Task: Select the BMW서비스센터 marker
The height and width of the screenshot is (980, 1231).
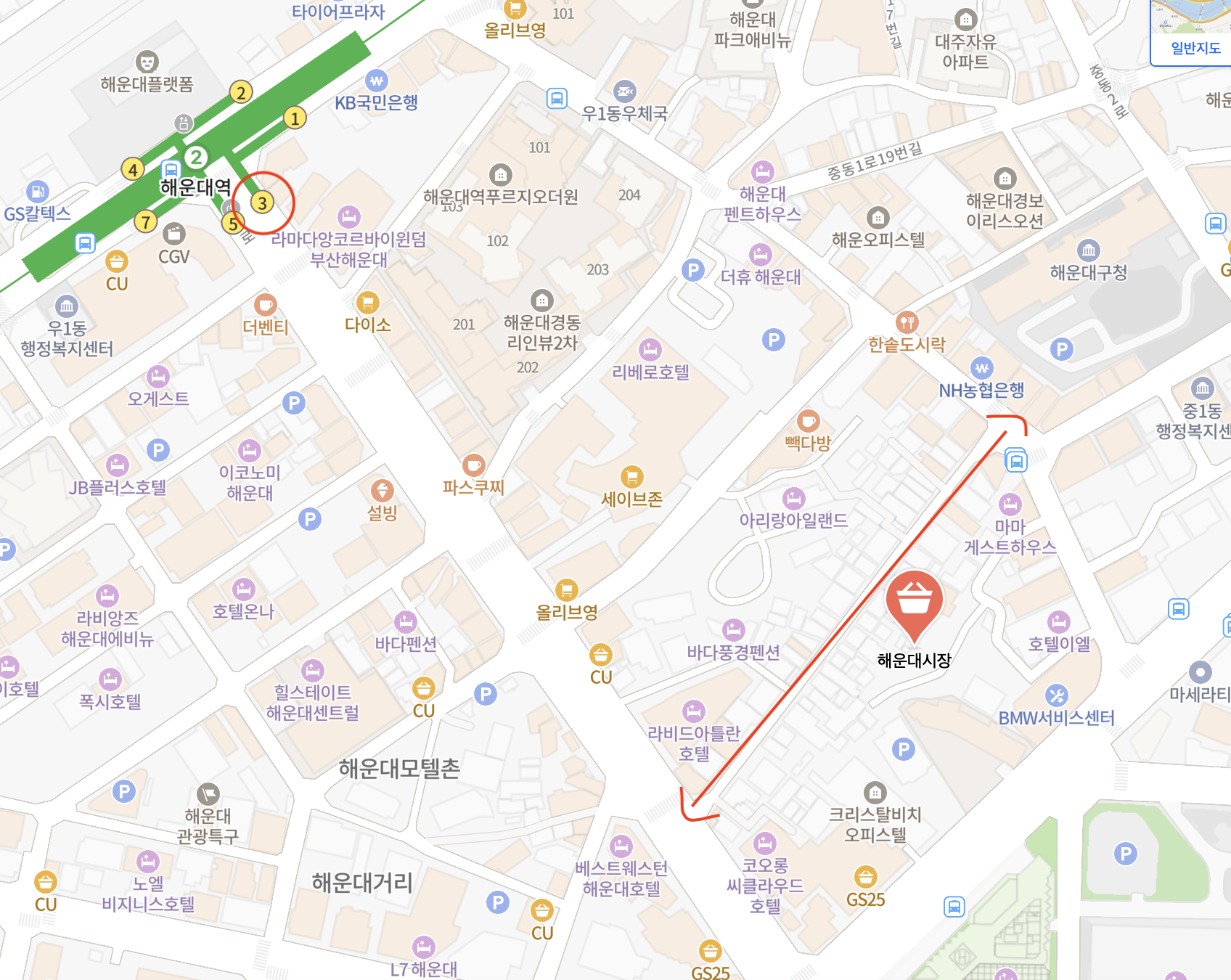Action: pyautogui.click(x=1056, y=695)
